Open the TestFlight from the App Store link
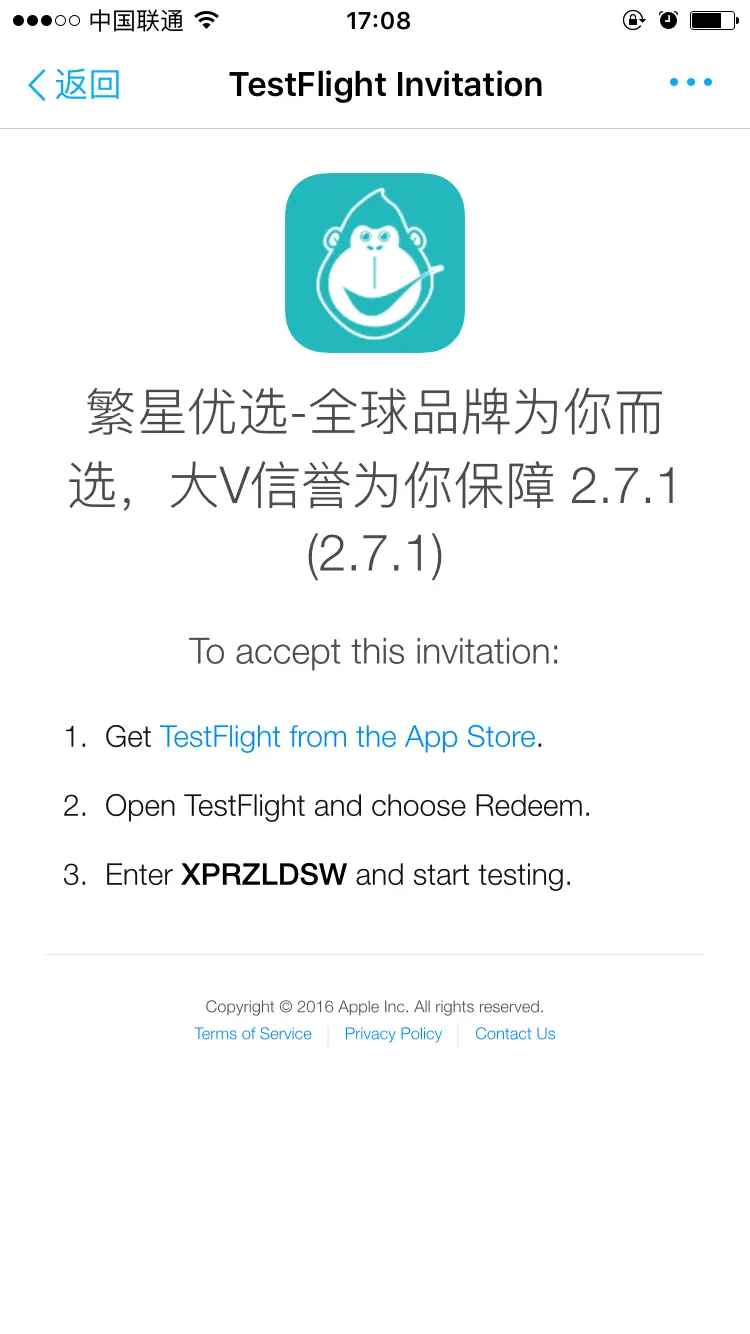This screenshot has width=750, height=1334. [x=348, y=737]
